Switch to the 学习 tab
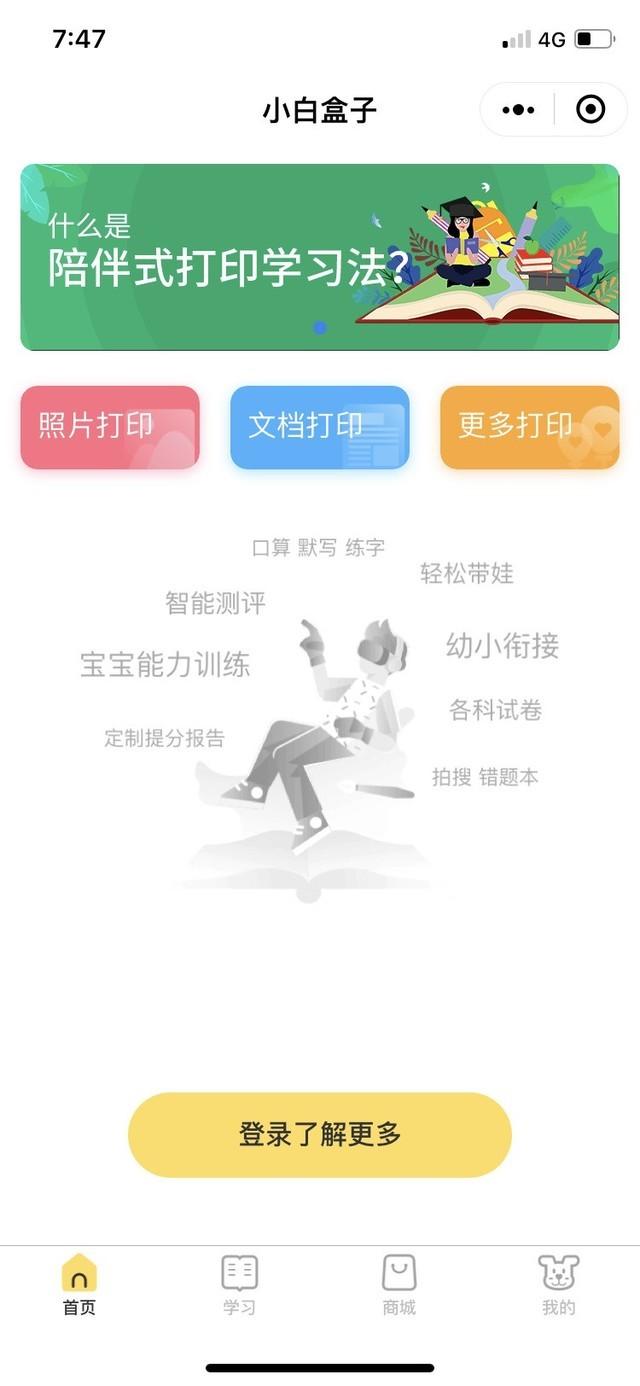Viewport: 640px width, 1386px height. click(240, 1284)
